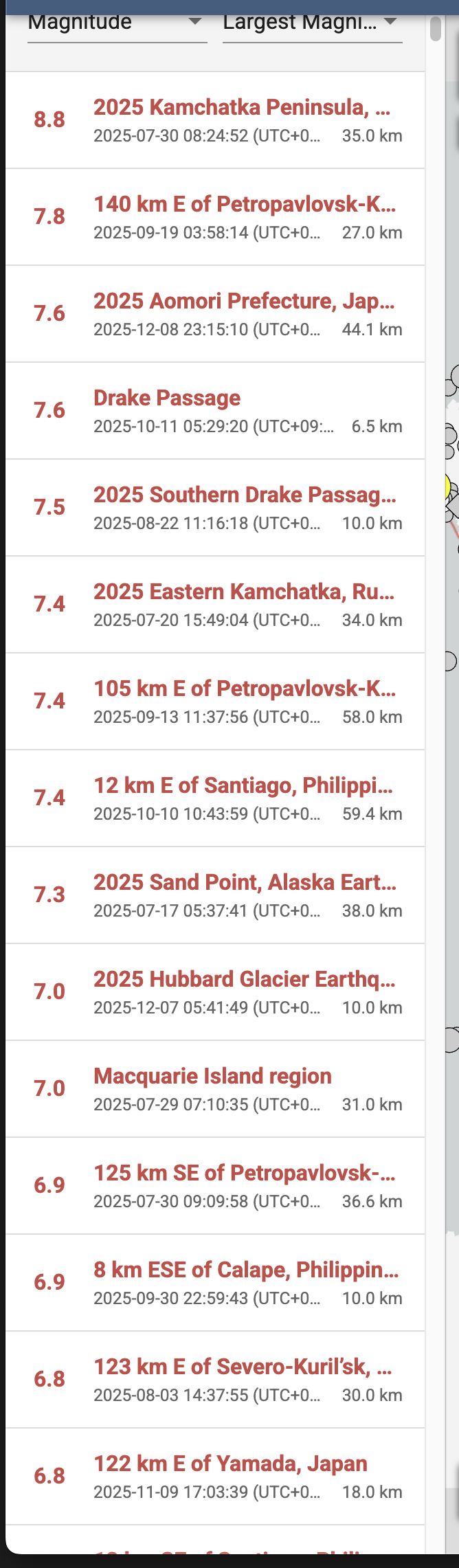Expand the Largest Magnitude sort dropdown
The height and width of the screenshot is (1568, 459).
[x=312, y=23]
